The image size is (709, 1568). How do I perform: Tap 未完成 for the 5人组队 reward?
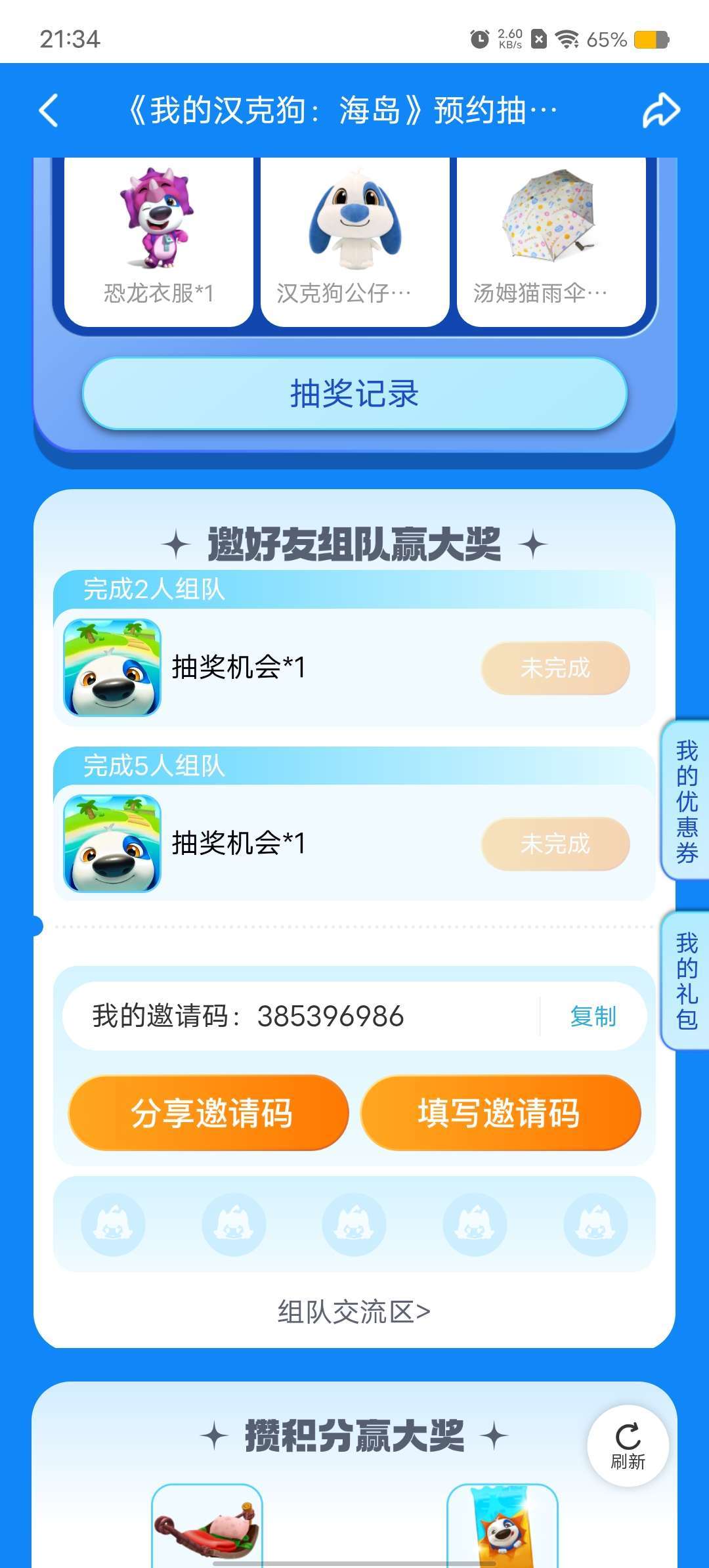(x=555, y=844)
